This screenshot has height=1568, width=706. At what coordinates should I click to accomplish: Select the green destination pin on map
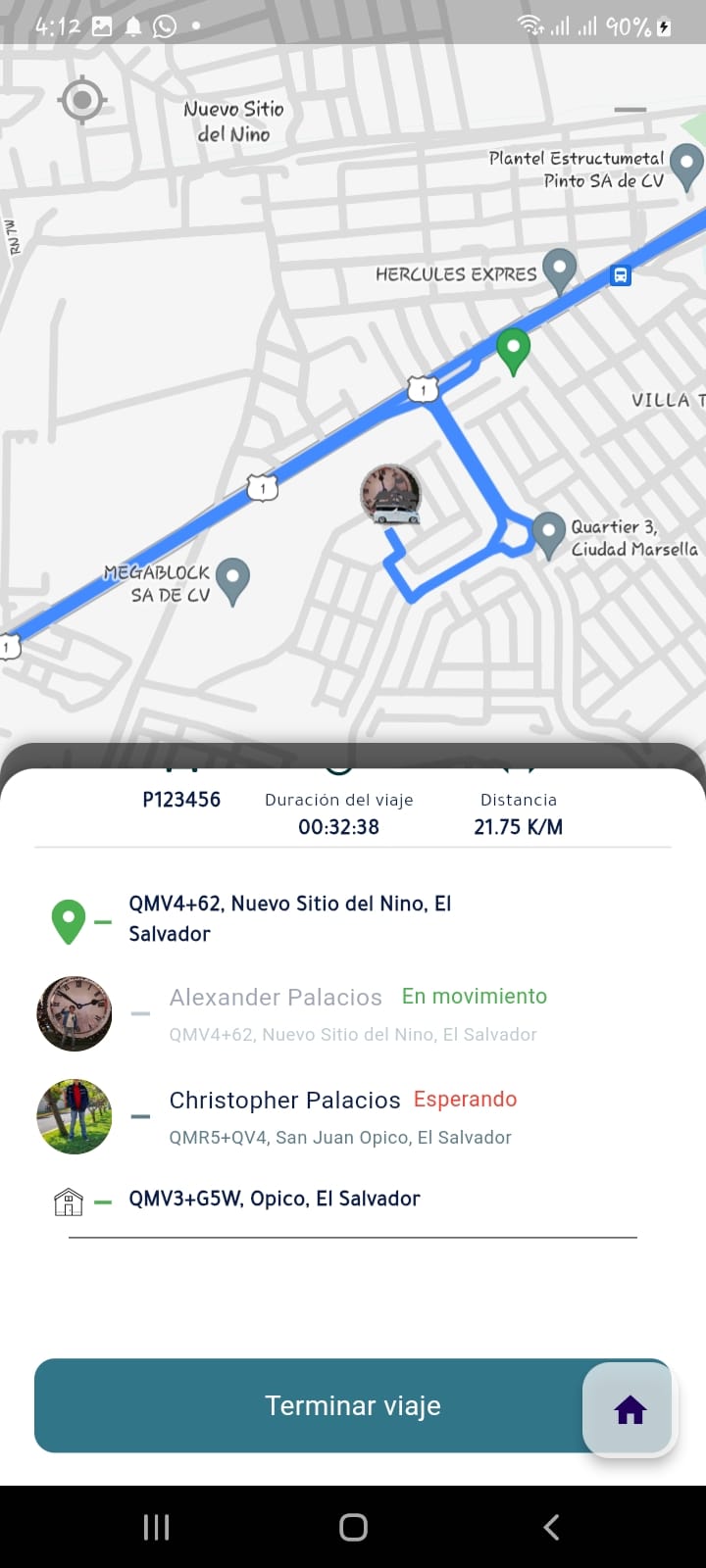(513, 350)
